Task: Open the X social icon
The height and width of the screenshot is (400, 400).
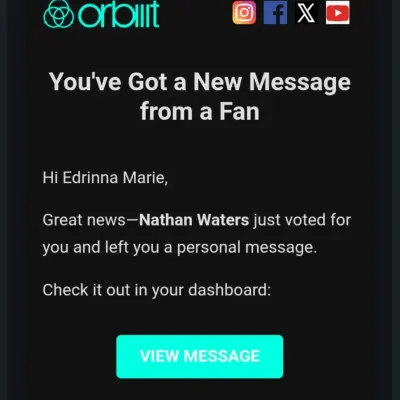Action: point(306,13)
